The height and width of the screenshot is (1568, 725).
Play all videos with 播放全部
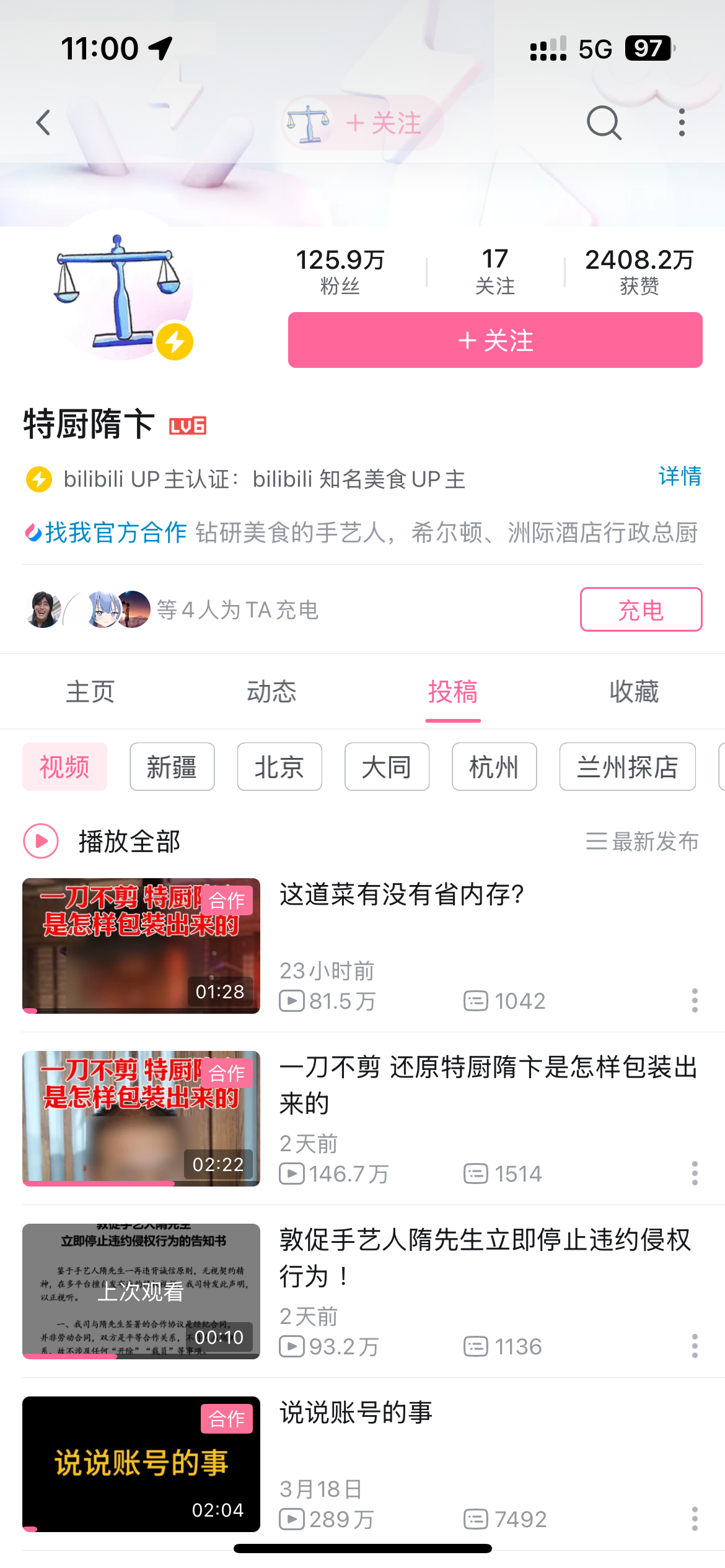click(102, 842)
